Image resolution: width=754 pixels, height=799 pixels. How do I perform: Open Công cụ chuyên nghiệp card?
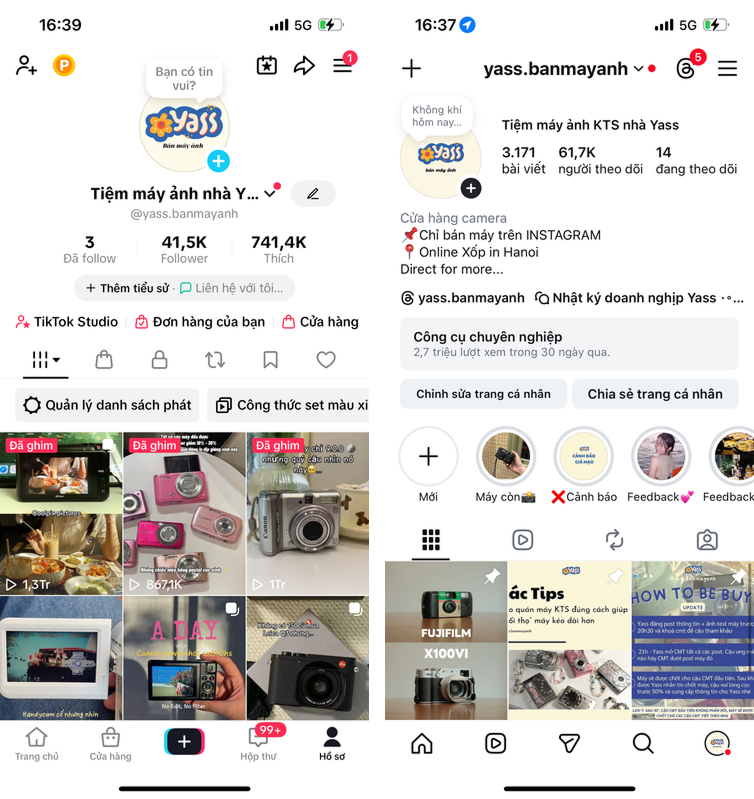click(569, 344)
